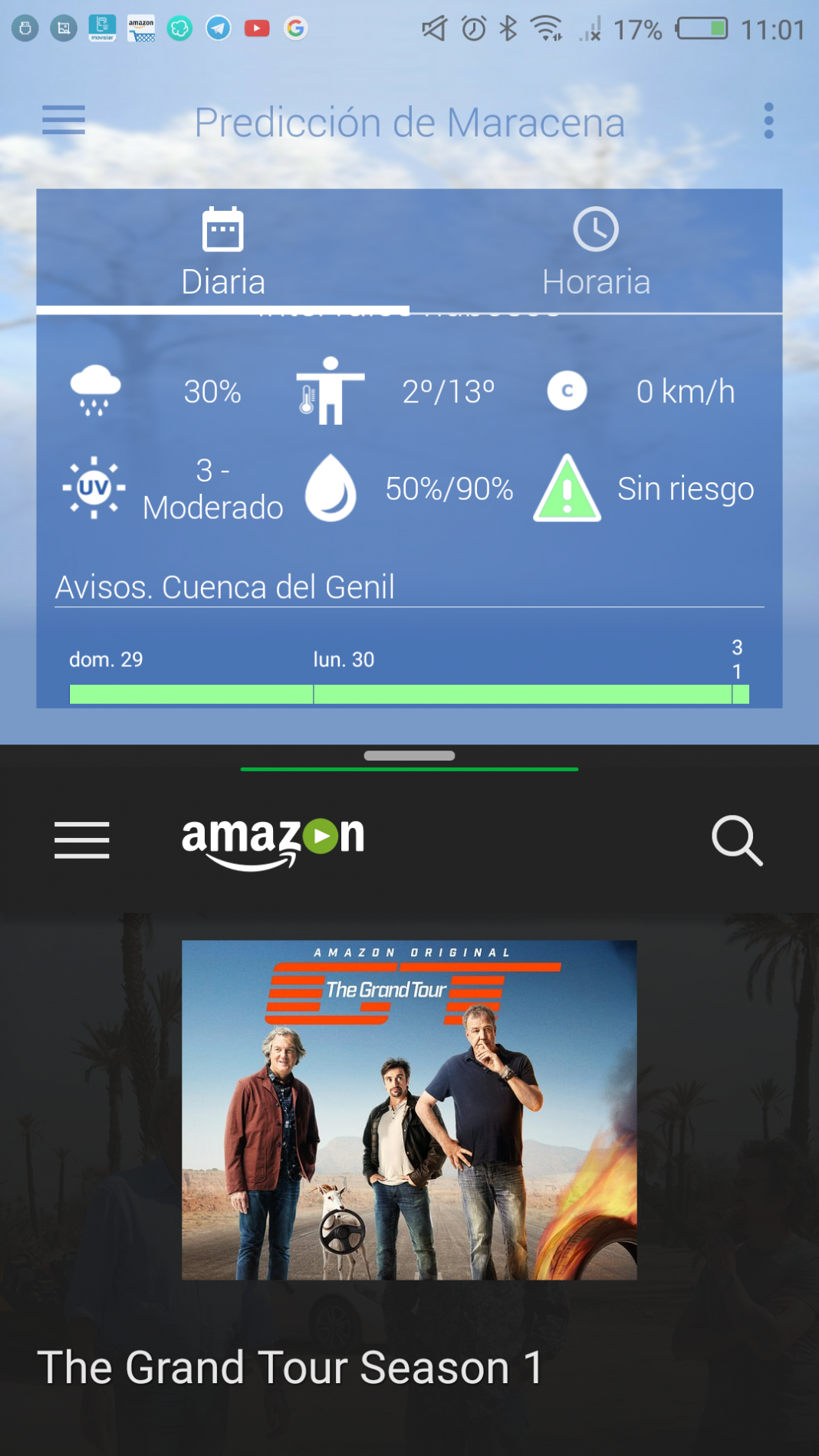Open the weather app drawer menu
The height and width of the screenshot is (1456, 819).
[64, 120]
